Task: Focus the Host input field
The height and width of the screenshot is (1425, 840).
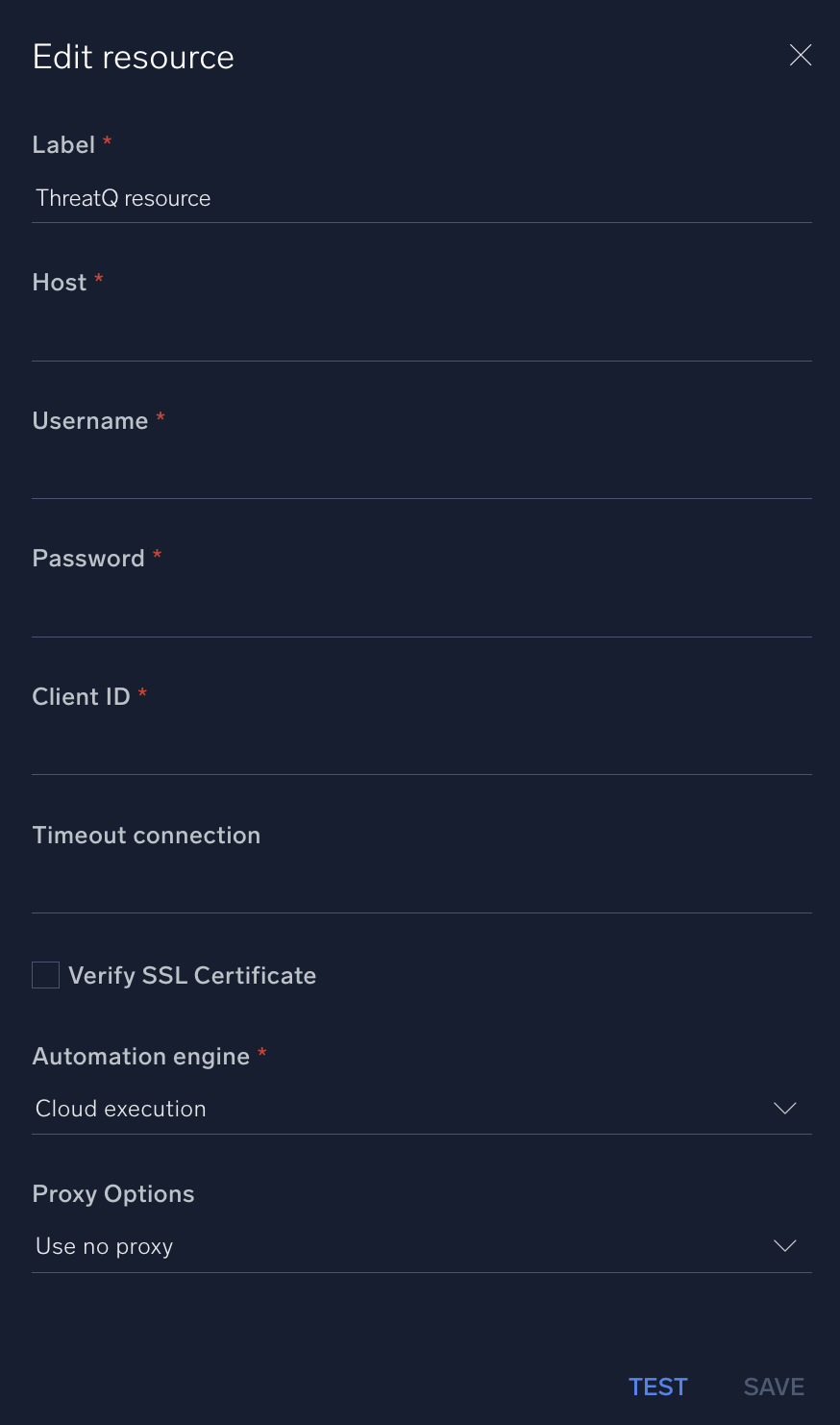Action: tap(422, 337)
